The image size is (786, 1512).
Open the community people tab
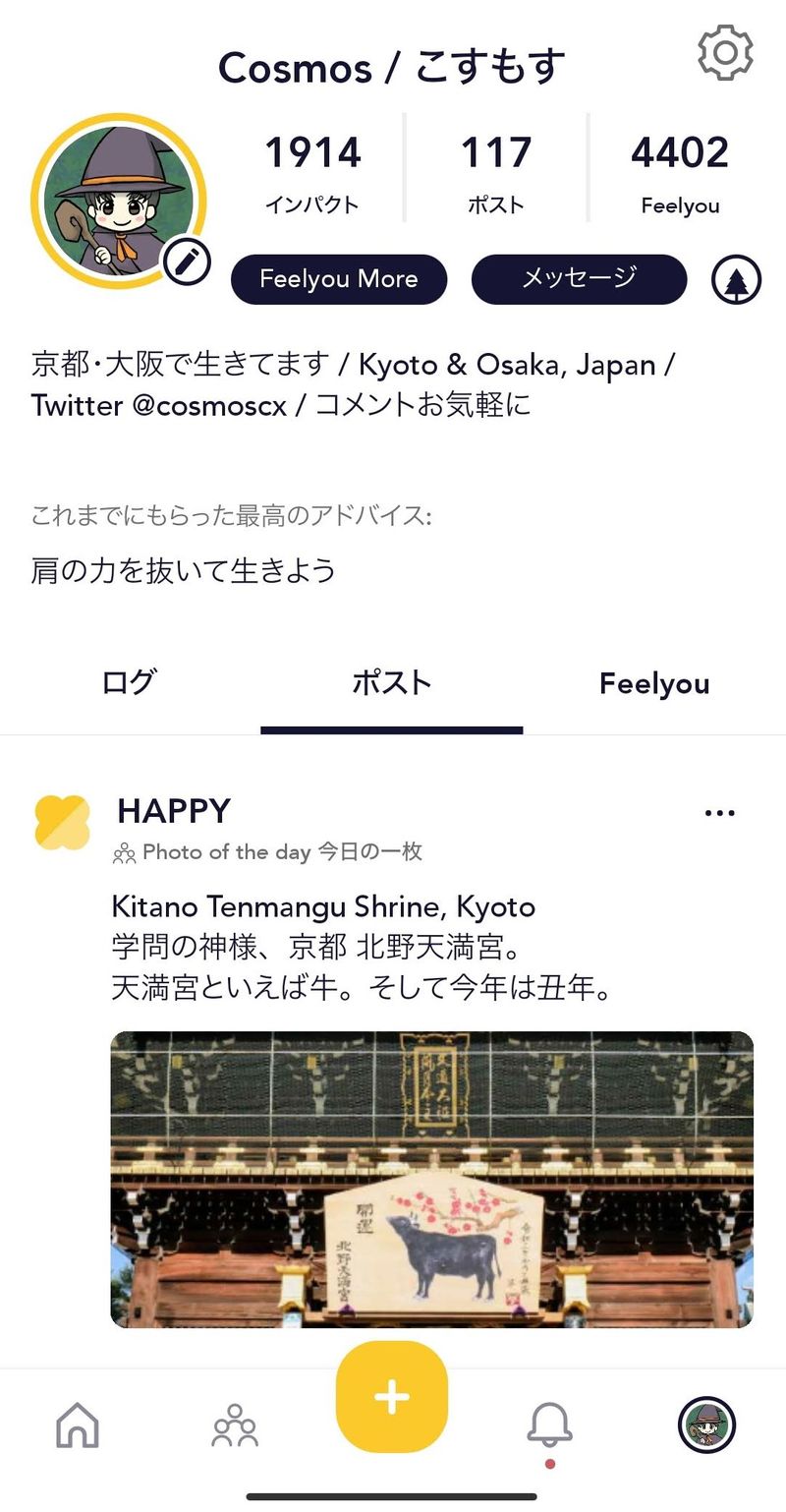coord(235,1425)
